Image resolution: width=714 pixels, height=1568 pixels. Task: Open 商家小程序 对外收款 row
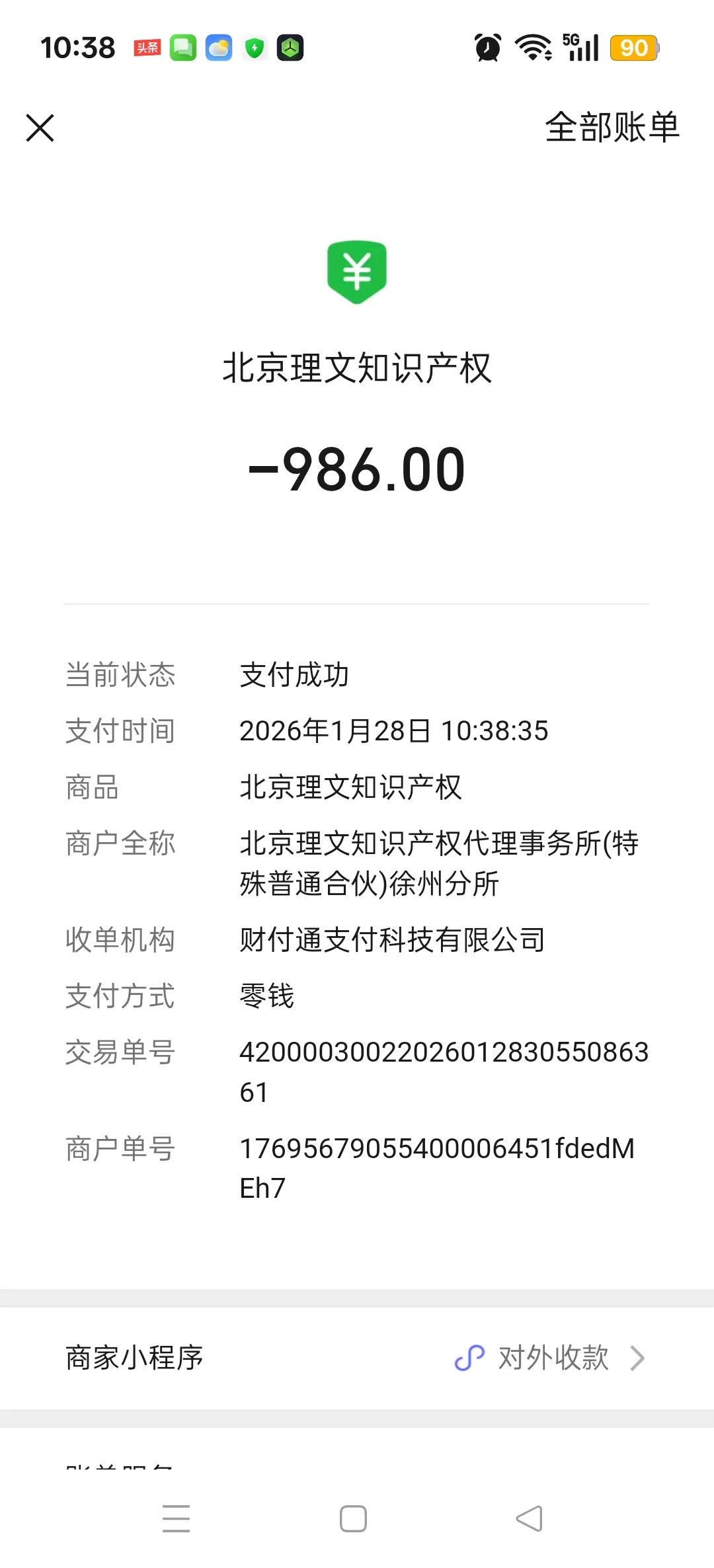pyautogui.click(x=357, y=1358)
